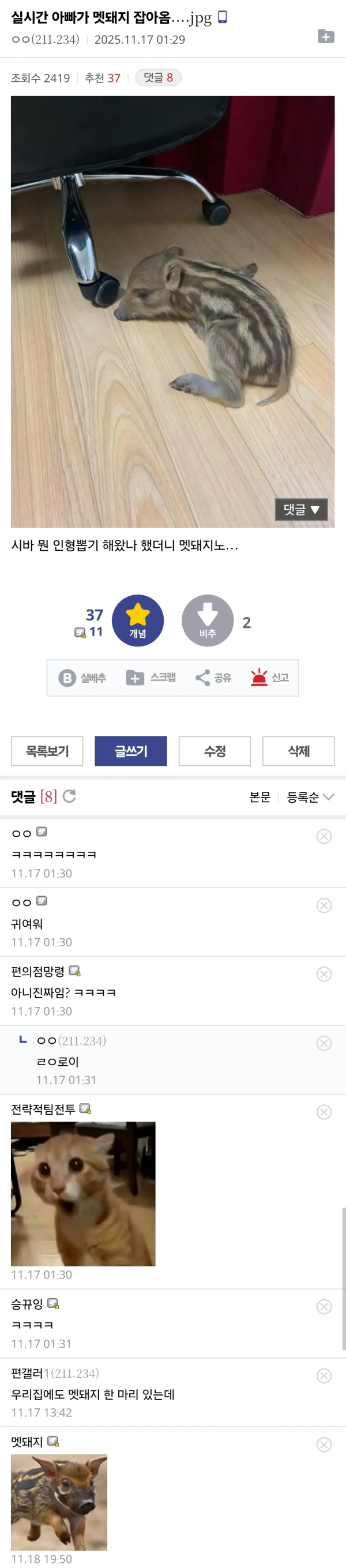Tap the 댓글 8 chip under the title
Screen dimensions: 346x1568
tap(158, 78)
